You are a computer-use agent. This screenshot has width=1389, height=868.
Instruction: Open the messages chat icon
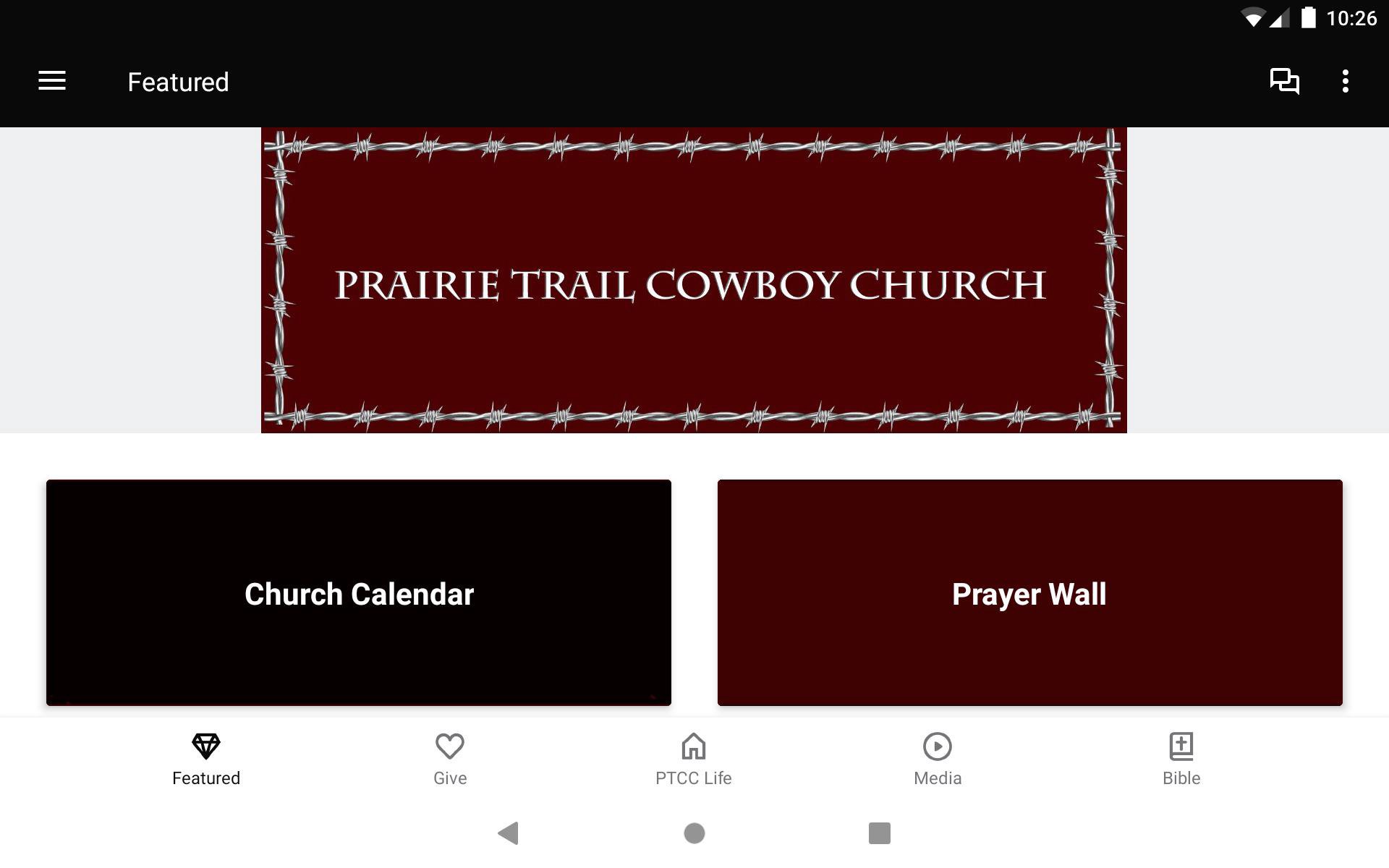[x=1284, y=81]
